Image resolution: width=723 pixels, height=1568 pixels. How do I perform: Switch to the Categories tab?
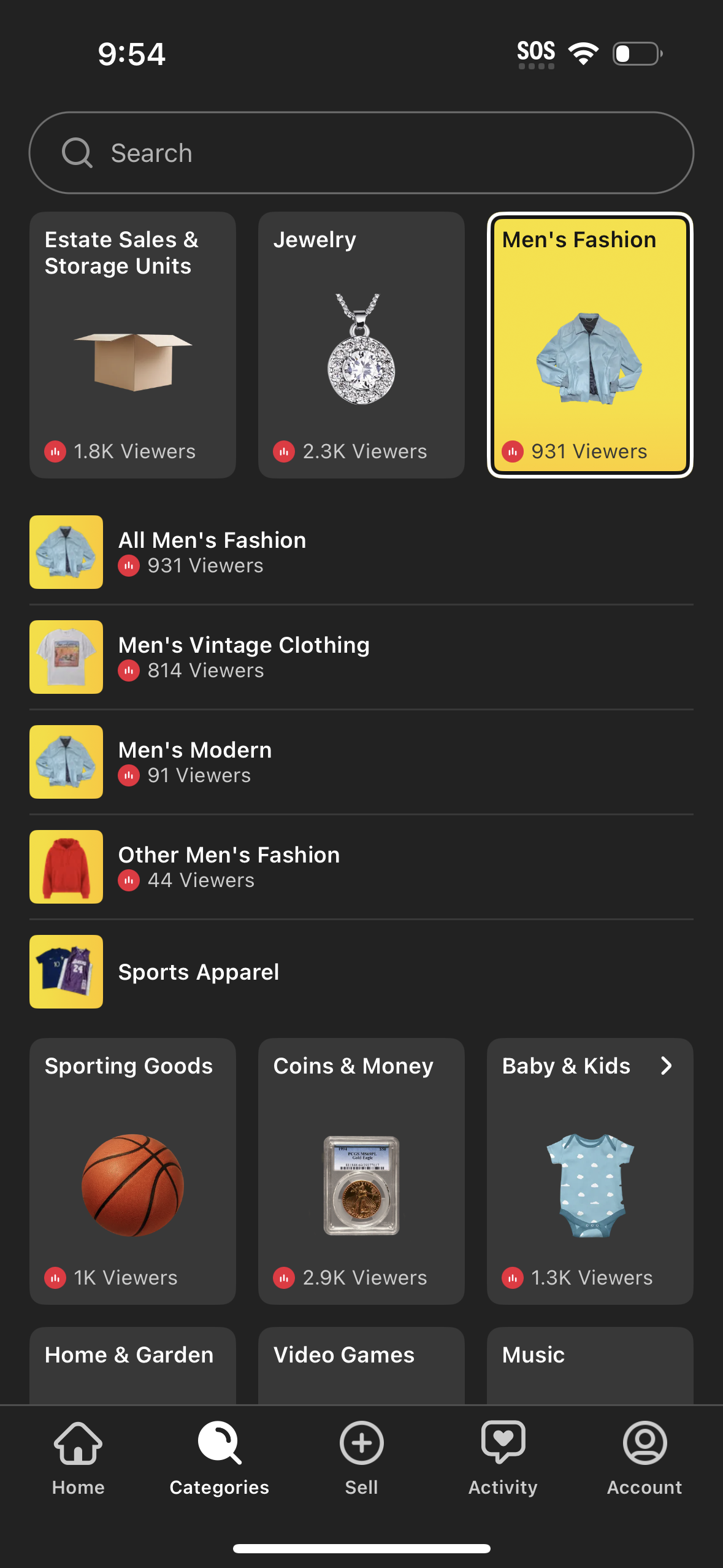point(218,1460)
